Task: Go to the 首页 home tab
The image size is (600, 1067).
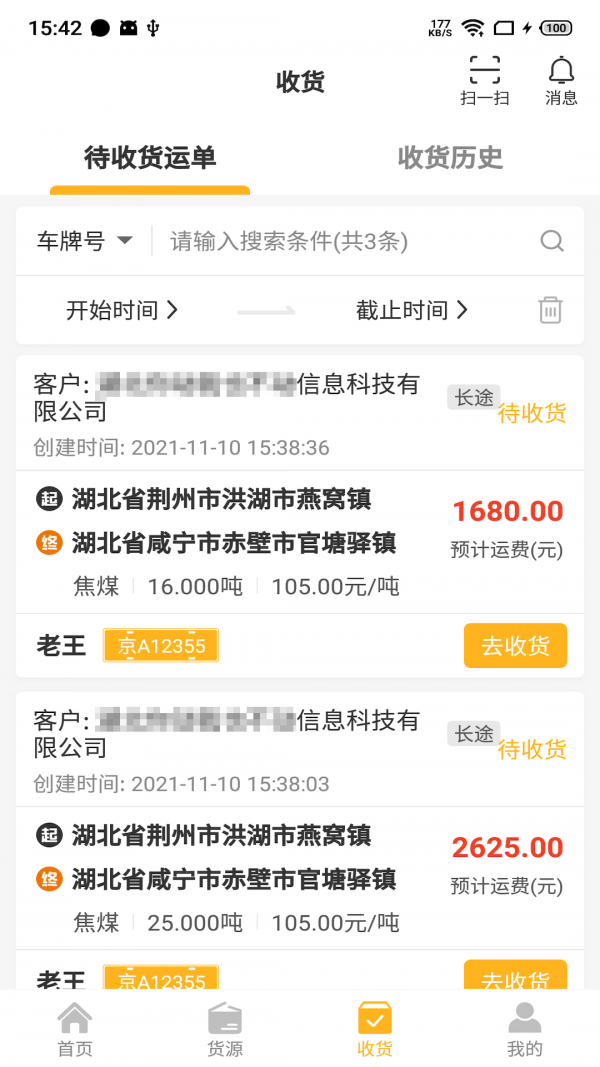Action: 75,1029
